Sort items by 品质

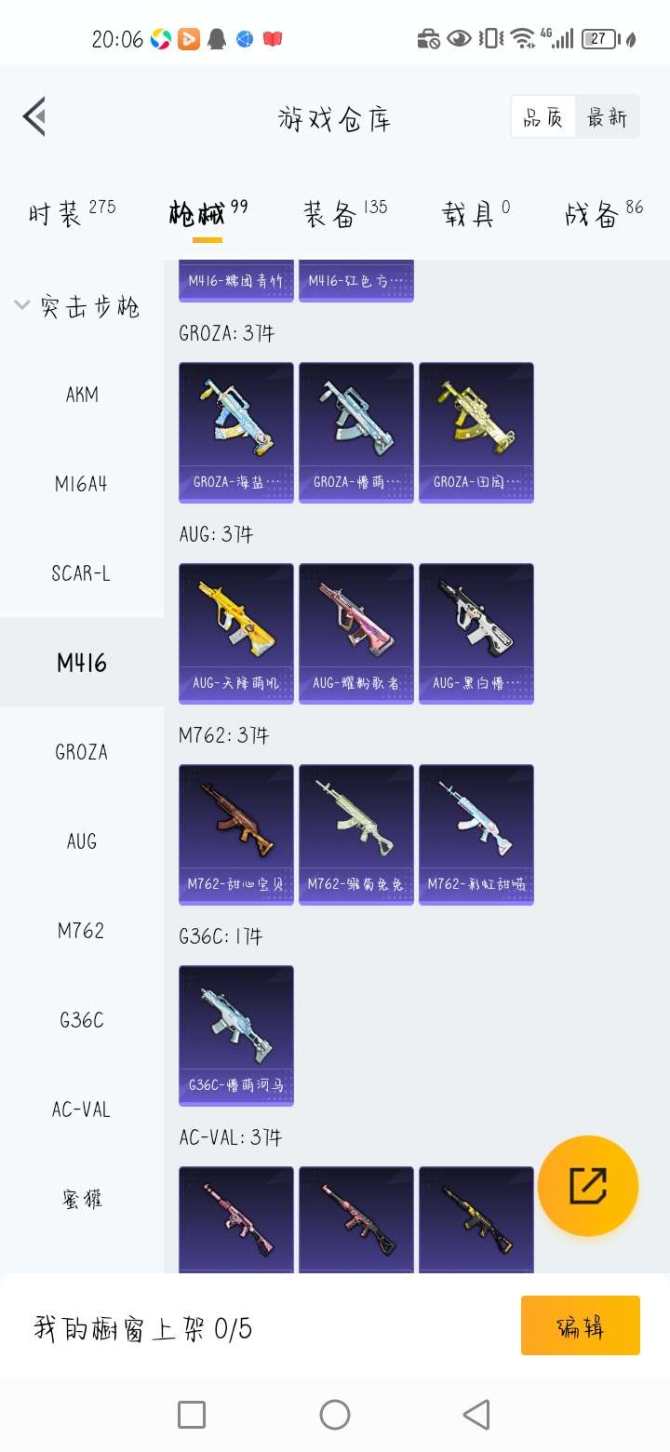[543, 118]
